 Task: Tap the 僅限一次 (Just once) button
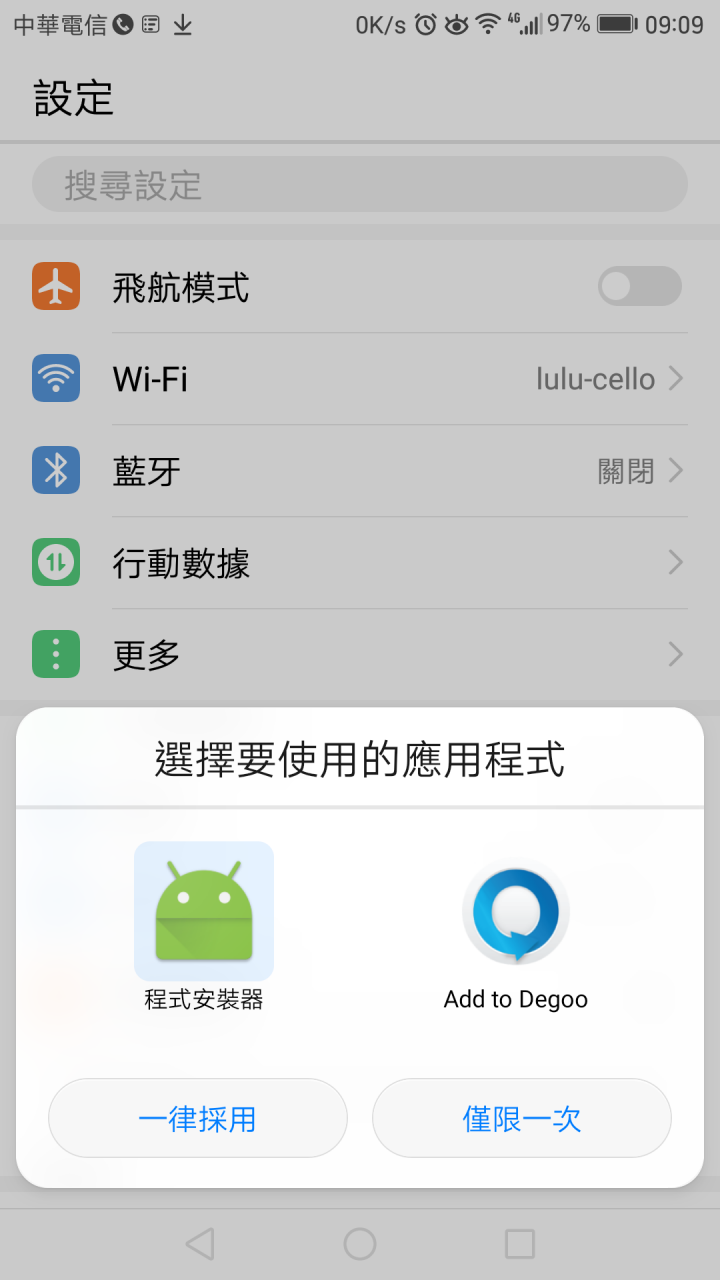point(521,1118)
